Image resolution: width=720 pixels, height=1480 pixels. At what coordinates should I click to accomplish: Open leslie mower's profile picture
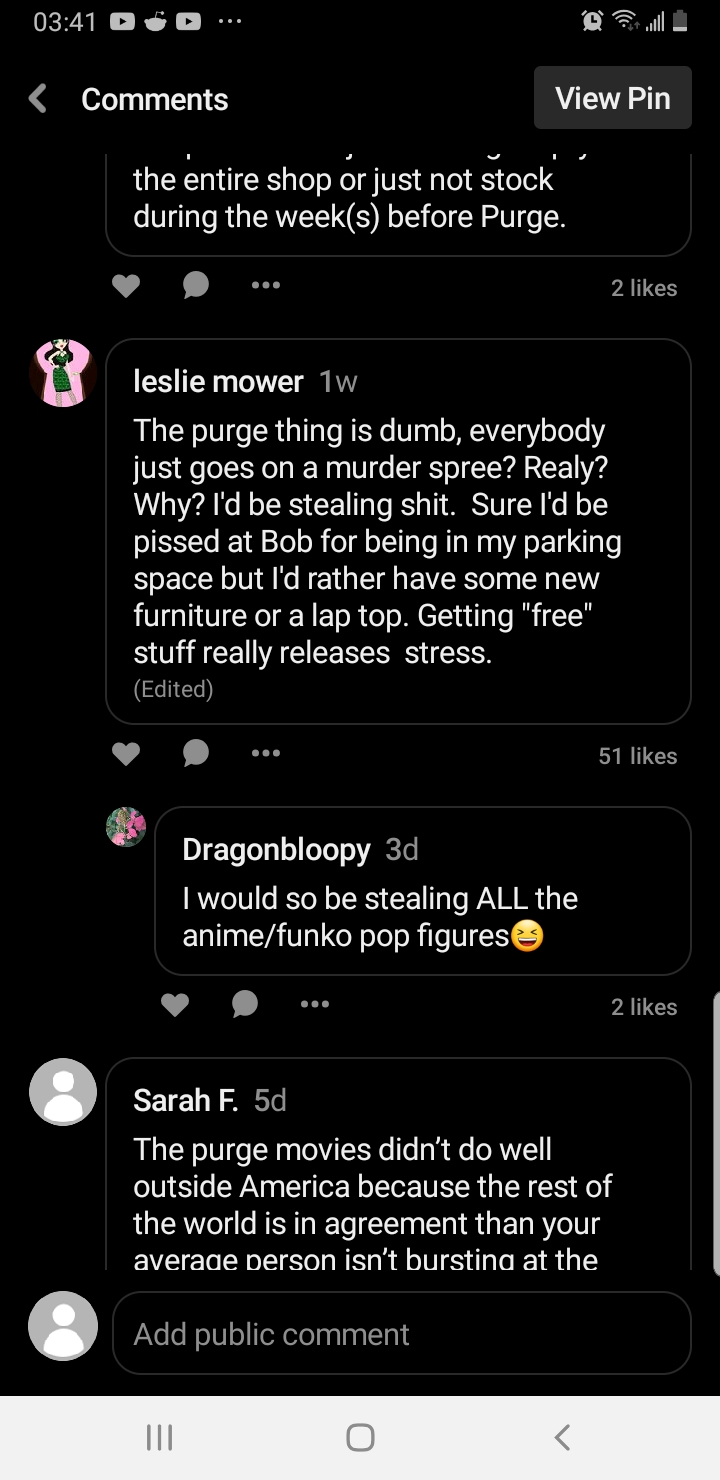tap(65, 373)
